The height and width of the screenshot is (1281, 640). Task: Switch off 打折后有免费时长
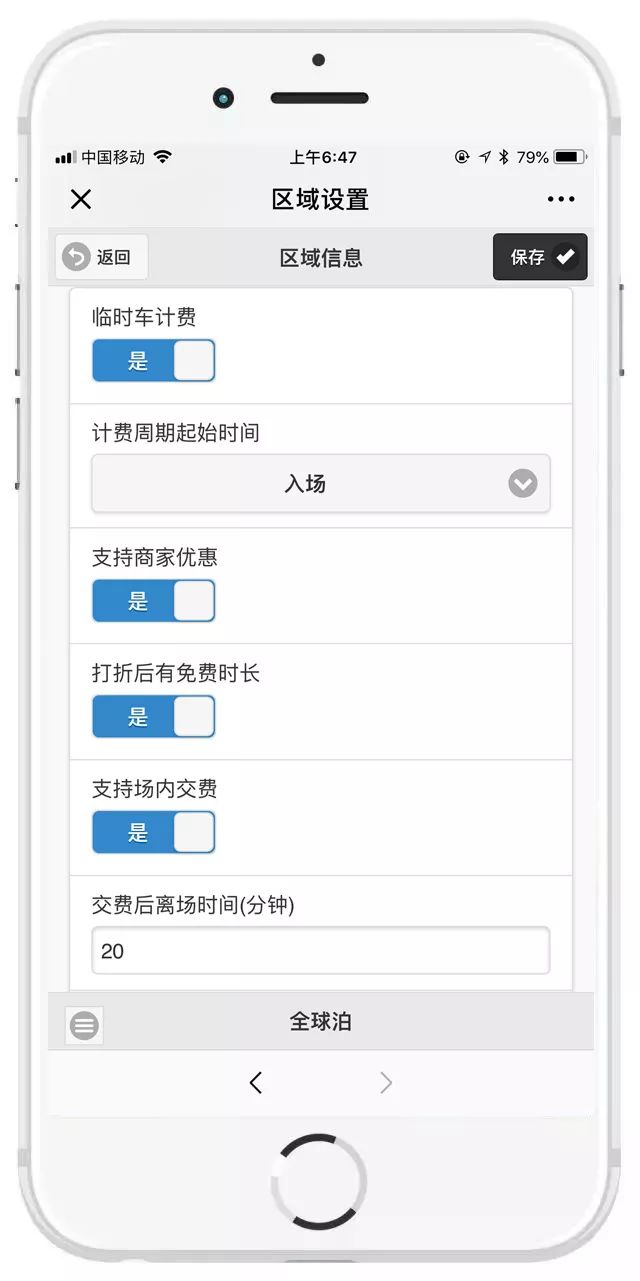tap(154, 717)
